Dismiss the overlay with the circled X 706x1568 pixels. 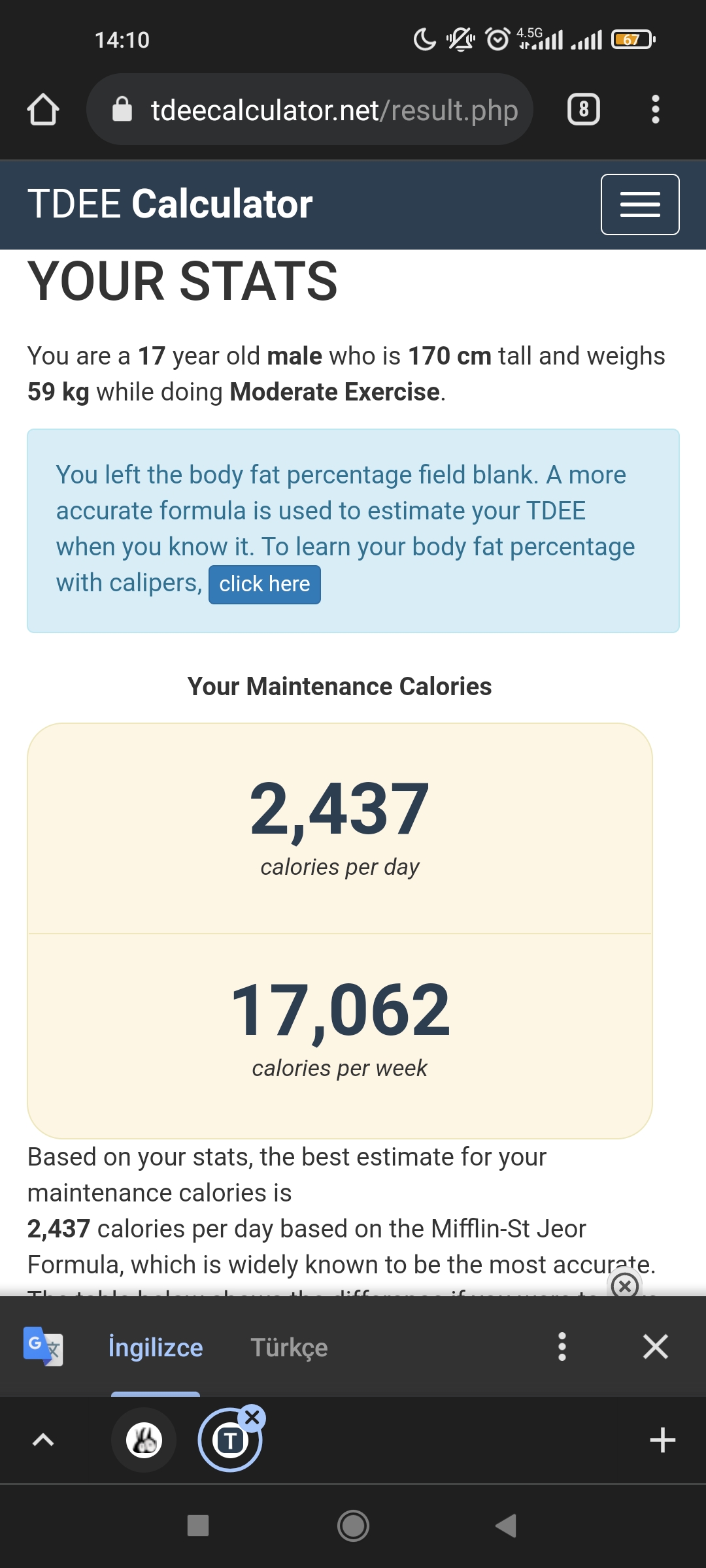coord(624,1286)
